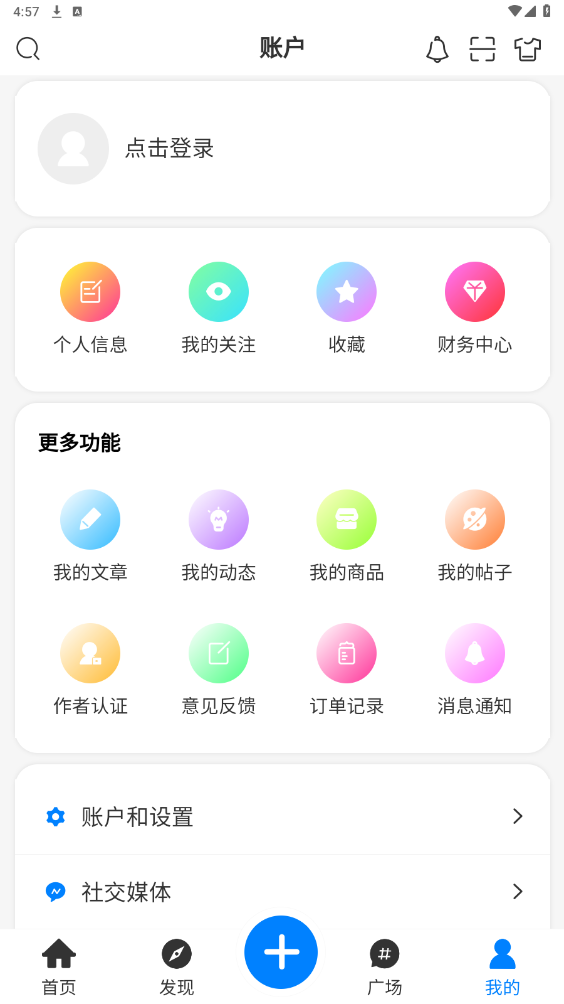Tap the shirt theme icon
The height and width of the screenshot is (1004, 564).
click(x=528, y=49)
